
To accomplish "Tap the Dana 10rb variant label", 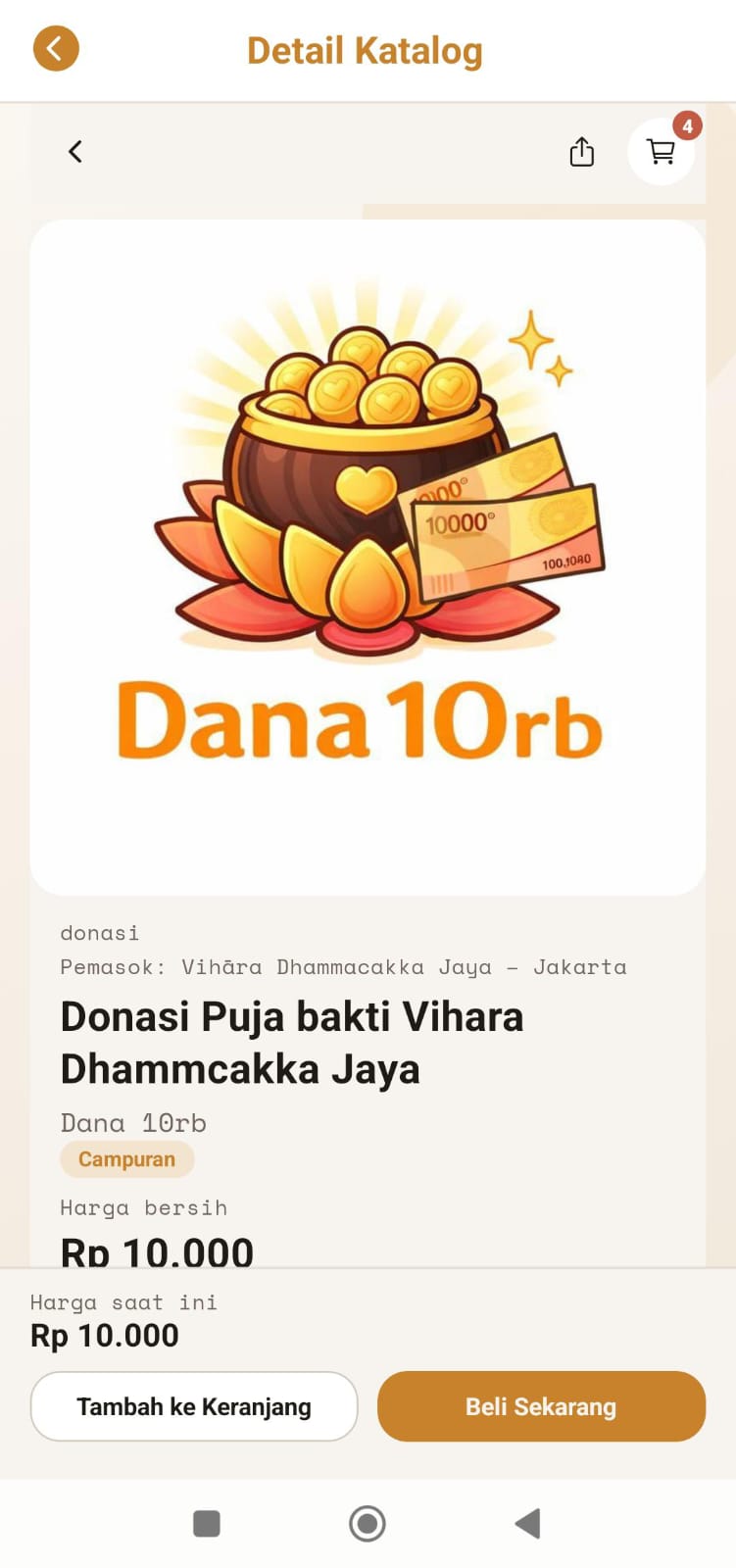I will 133,1122.
